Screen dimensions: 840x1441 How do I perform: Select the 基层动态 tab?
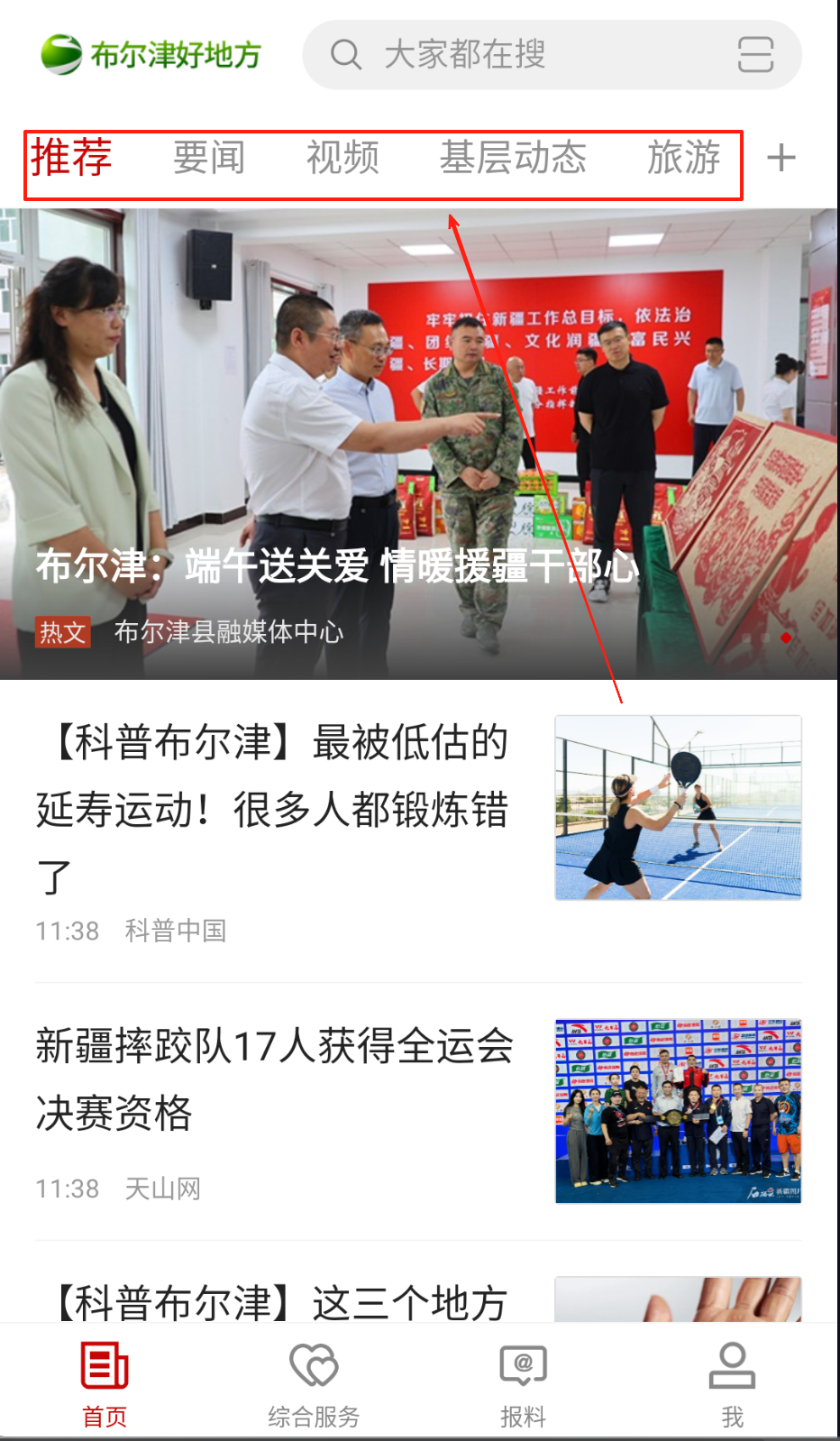pyautogui.click(x=513, y=158)
